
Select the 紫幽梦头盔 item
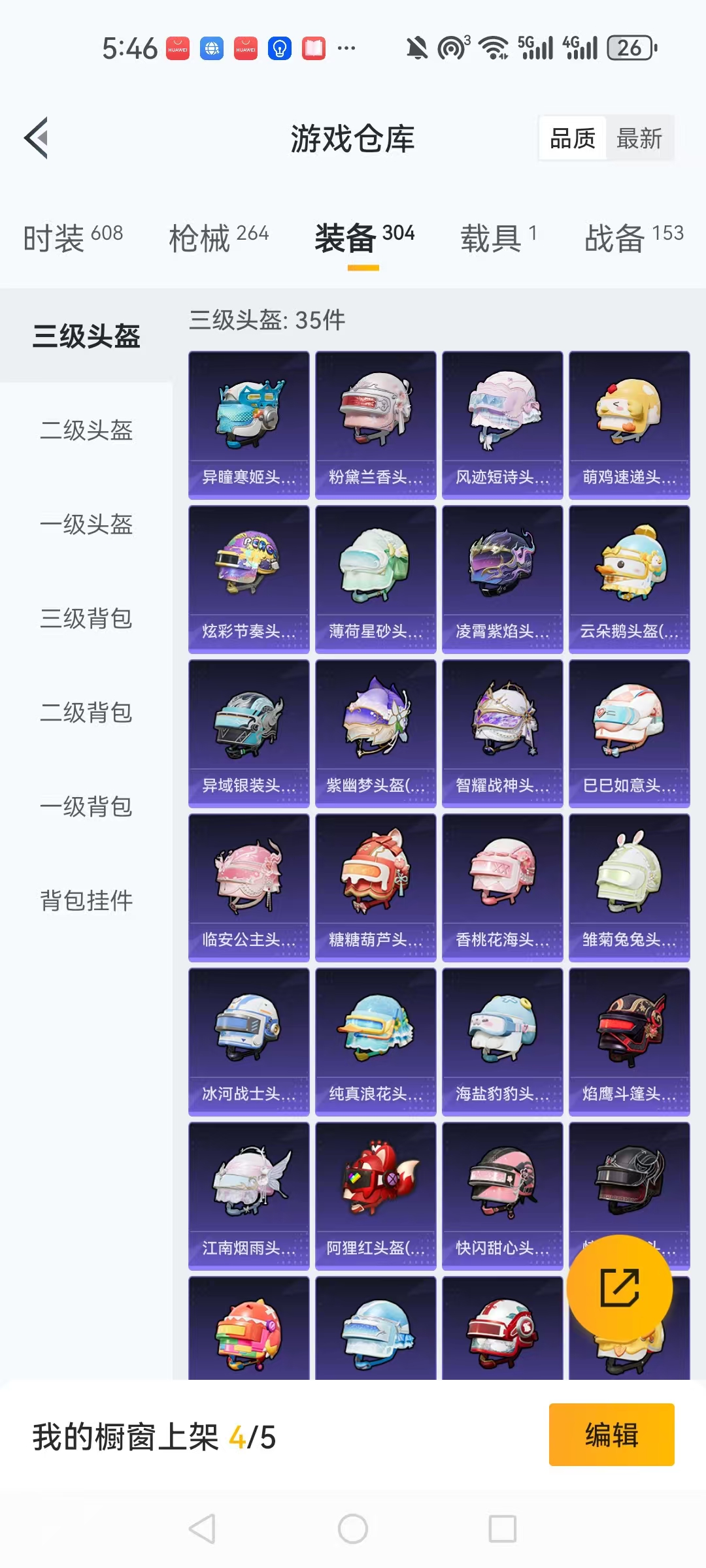(x=376, y=732)
